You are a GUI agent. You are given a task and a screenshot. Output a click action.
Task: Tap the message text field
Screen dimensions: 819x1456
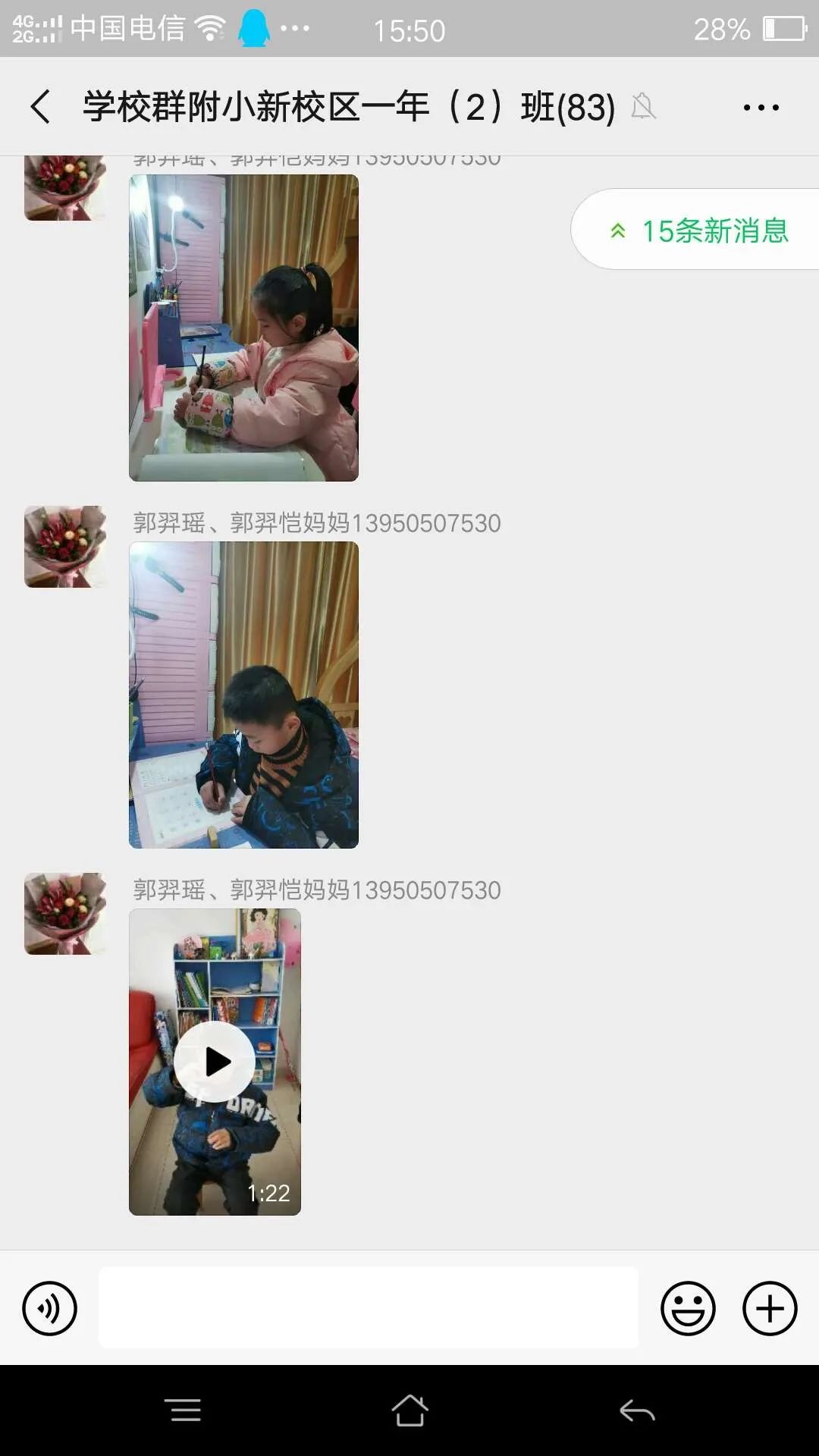(369, 1308)
